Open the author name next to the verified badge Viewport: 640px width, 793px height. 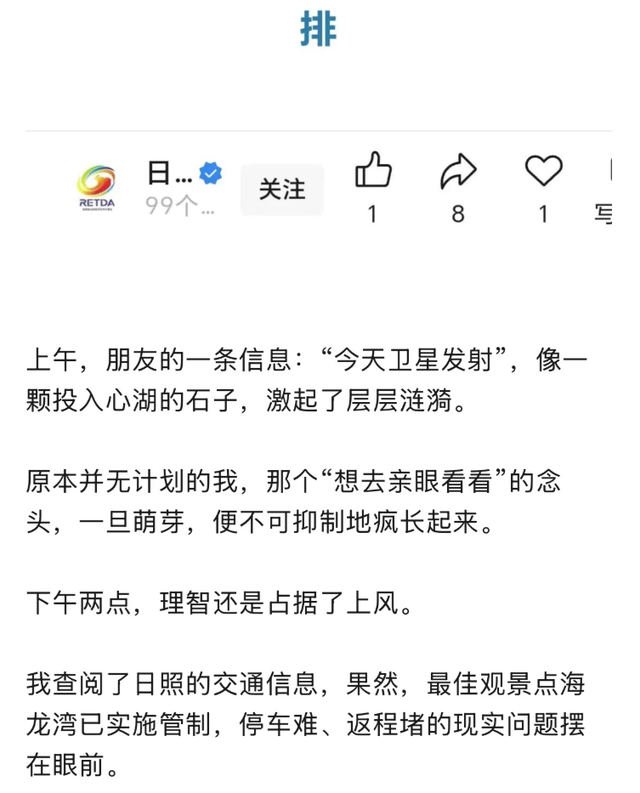169,174
